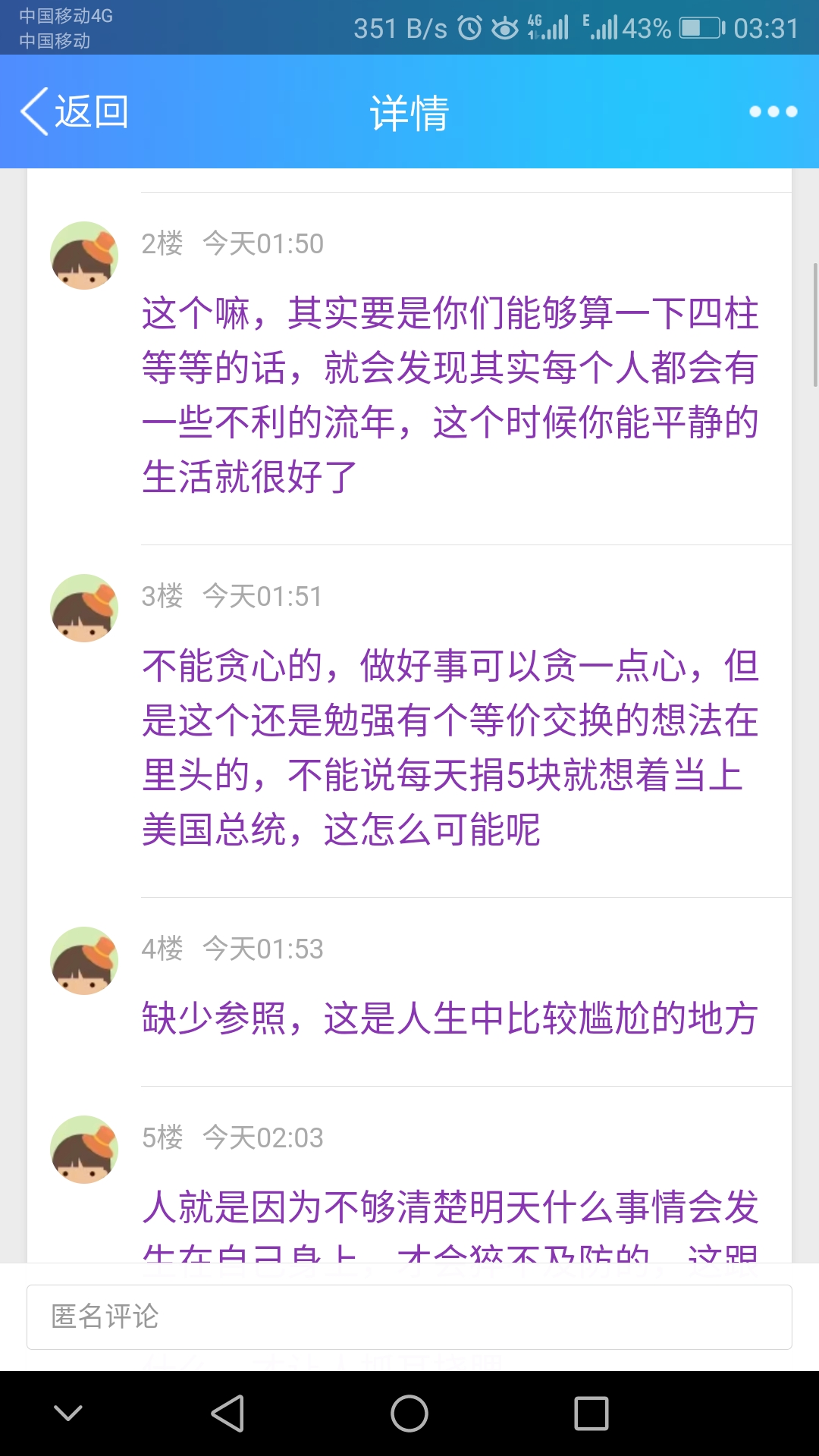Screen dimensions: 819x1456
Task: Tap the 返回 back button
Action: [x=74, y=111]
